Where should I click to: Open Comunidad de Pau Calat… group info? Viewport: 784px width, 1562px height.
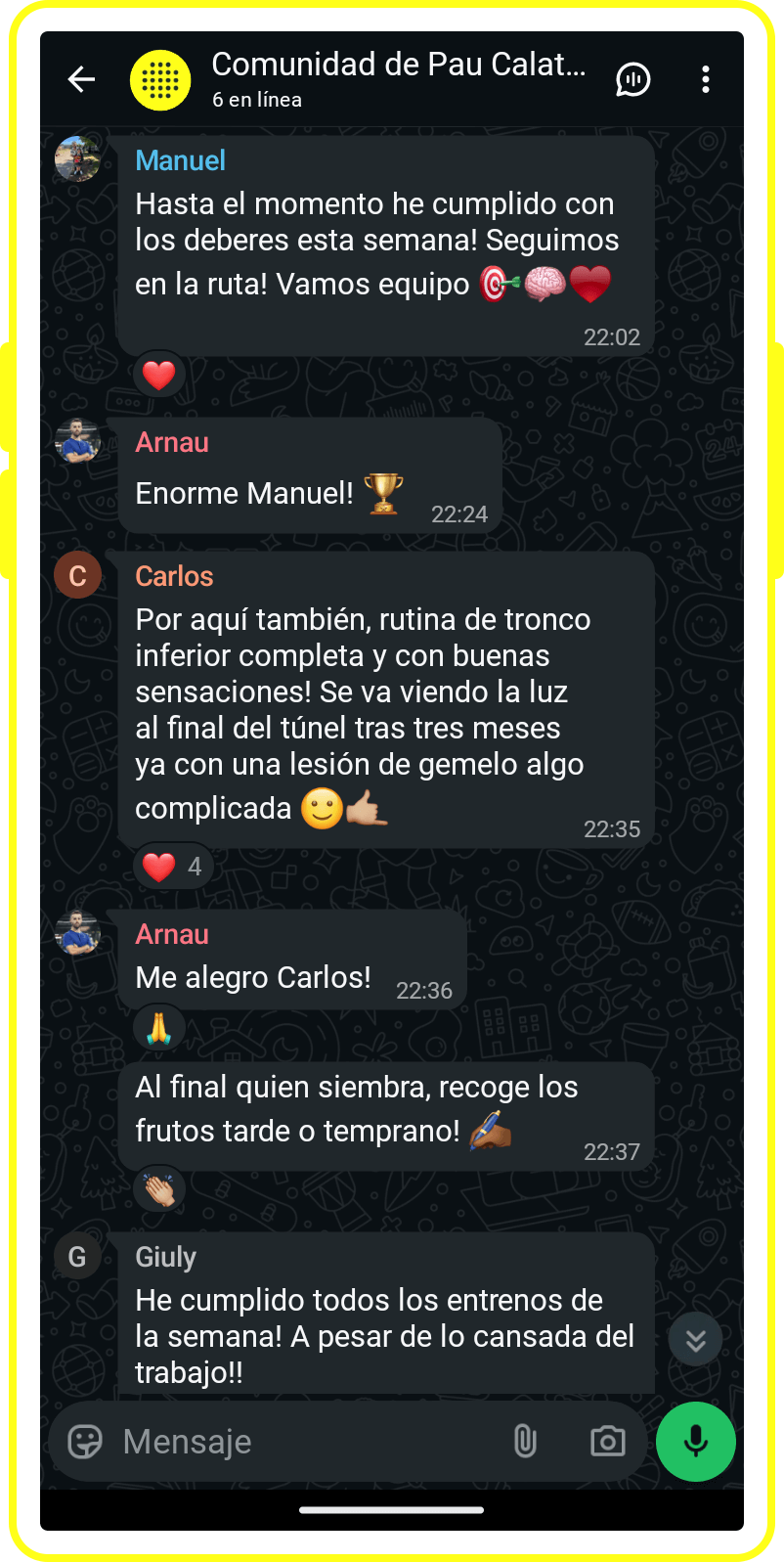click(x=398, y=78)
